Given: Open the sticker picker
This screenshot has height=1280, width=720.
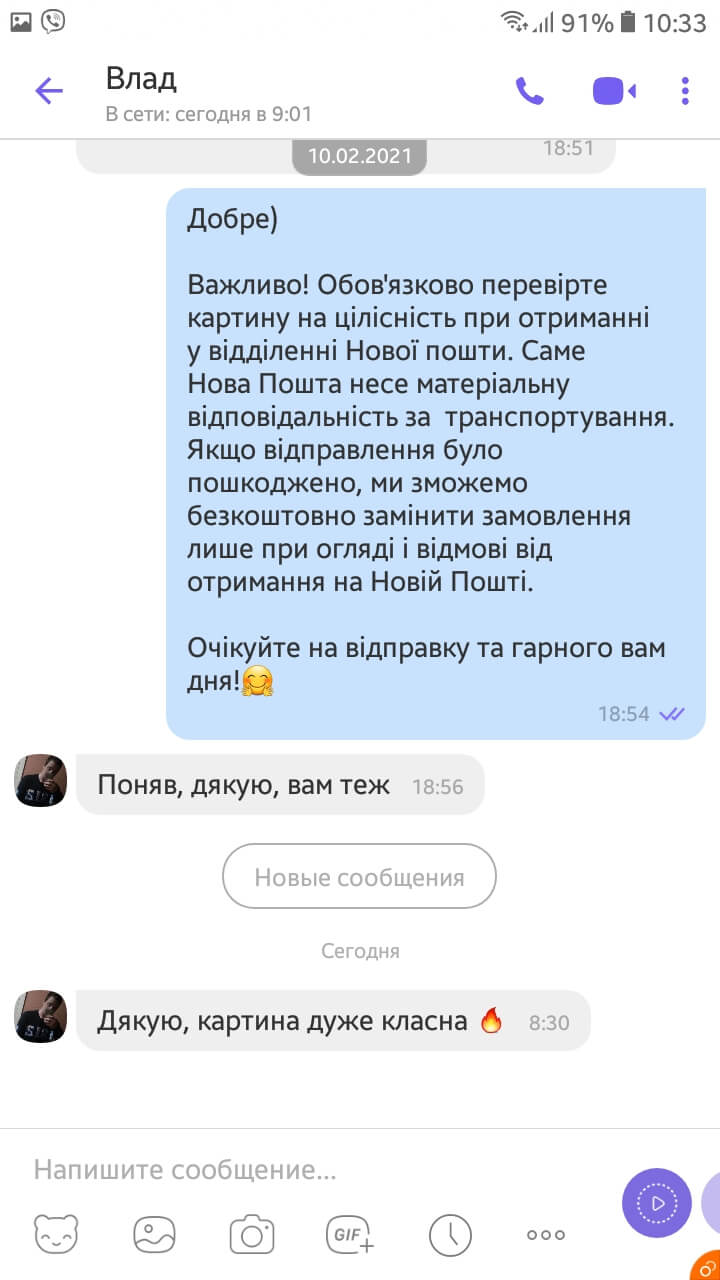Looking at the screenshot, I should click(x=56, y=1235).
